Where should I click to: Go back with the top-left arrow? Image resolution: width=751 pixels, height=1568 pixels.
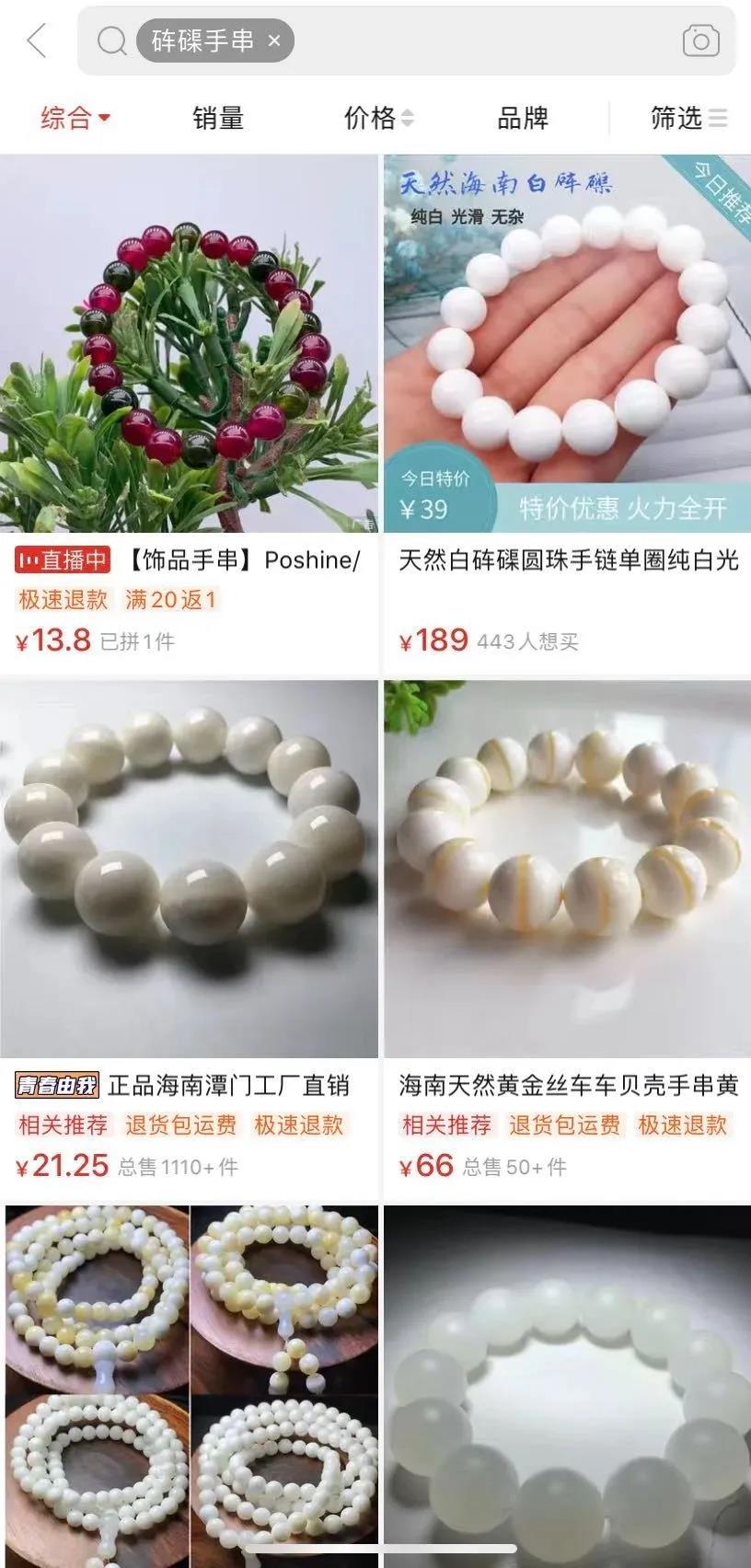37,40
